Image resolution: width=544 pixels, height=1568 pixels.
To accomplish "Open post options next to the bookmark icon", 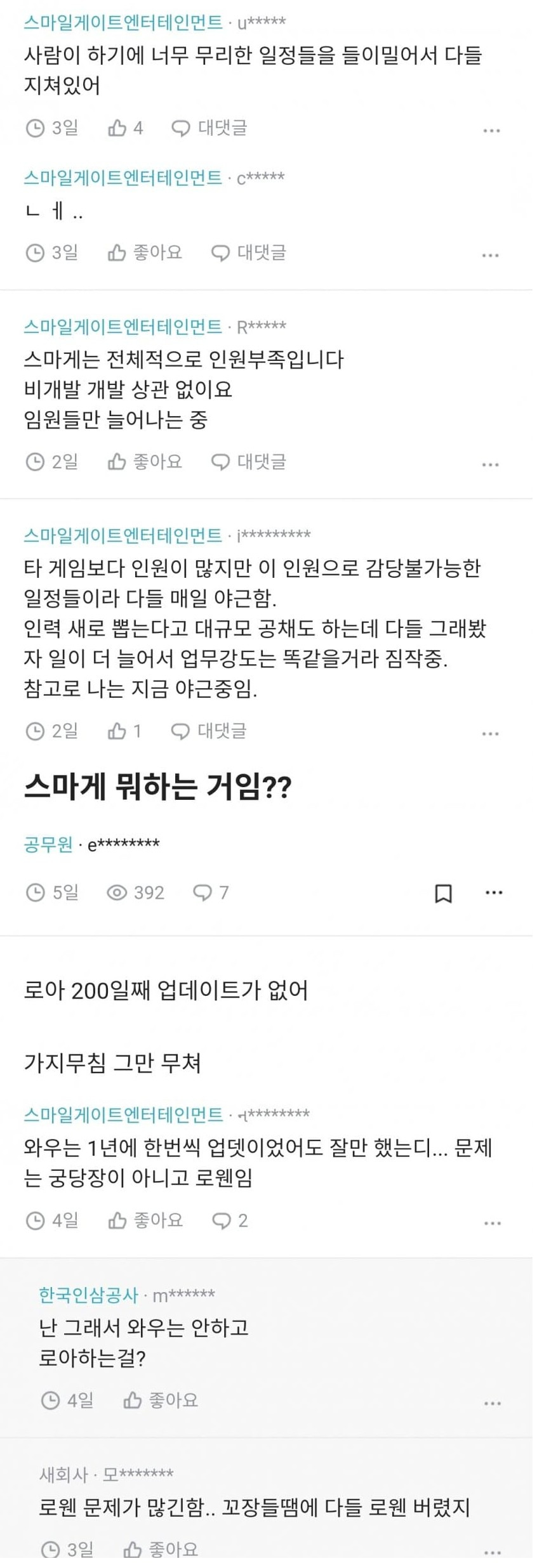I will tap(493, 892).
